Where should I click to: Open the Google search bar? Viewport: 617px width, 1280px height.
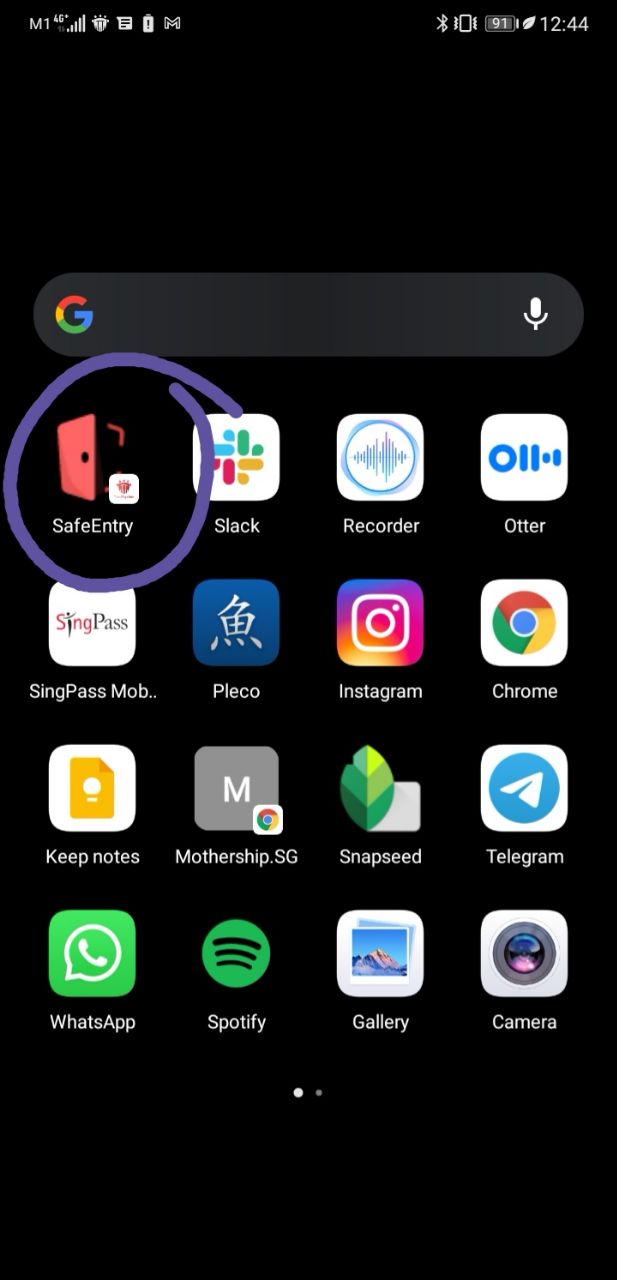[x=308, y=314]
